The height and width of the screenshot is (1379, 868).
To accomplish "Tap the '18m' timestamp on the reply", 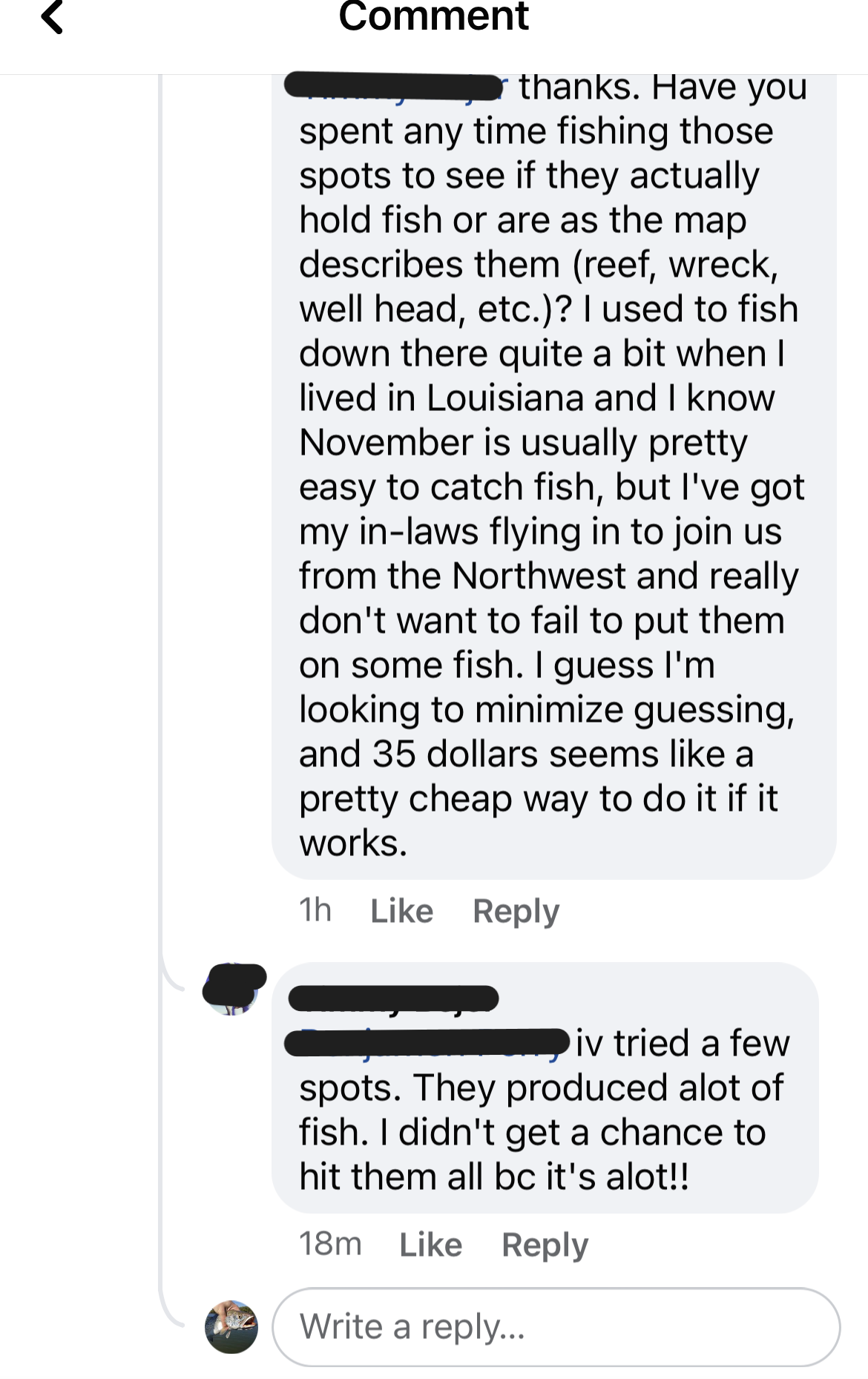I will [332, 1245].
